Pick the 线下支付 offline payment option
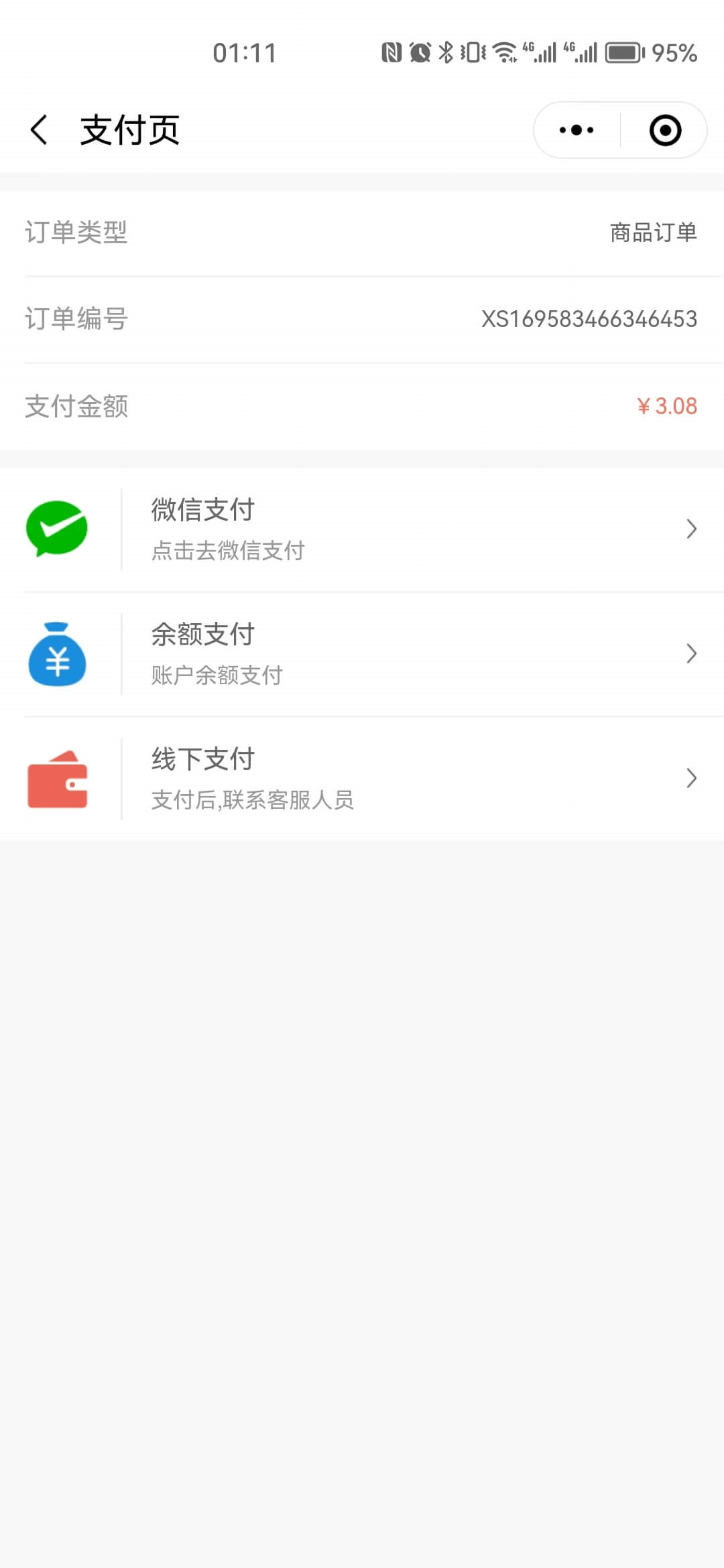 (362, 779)
